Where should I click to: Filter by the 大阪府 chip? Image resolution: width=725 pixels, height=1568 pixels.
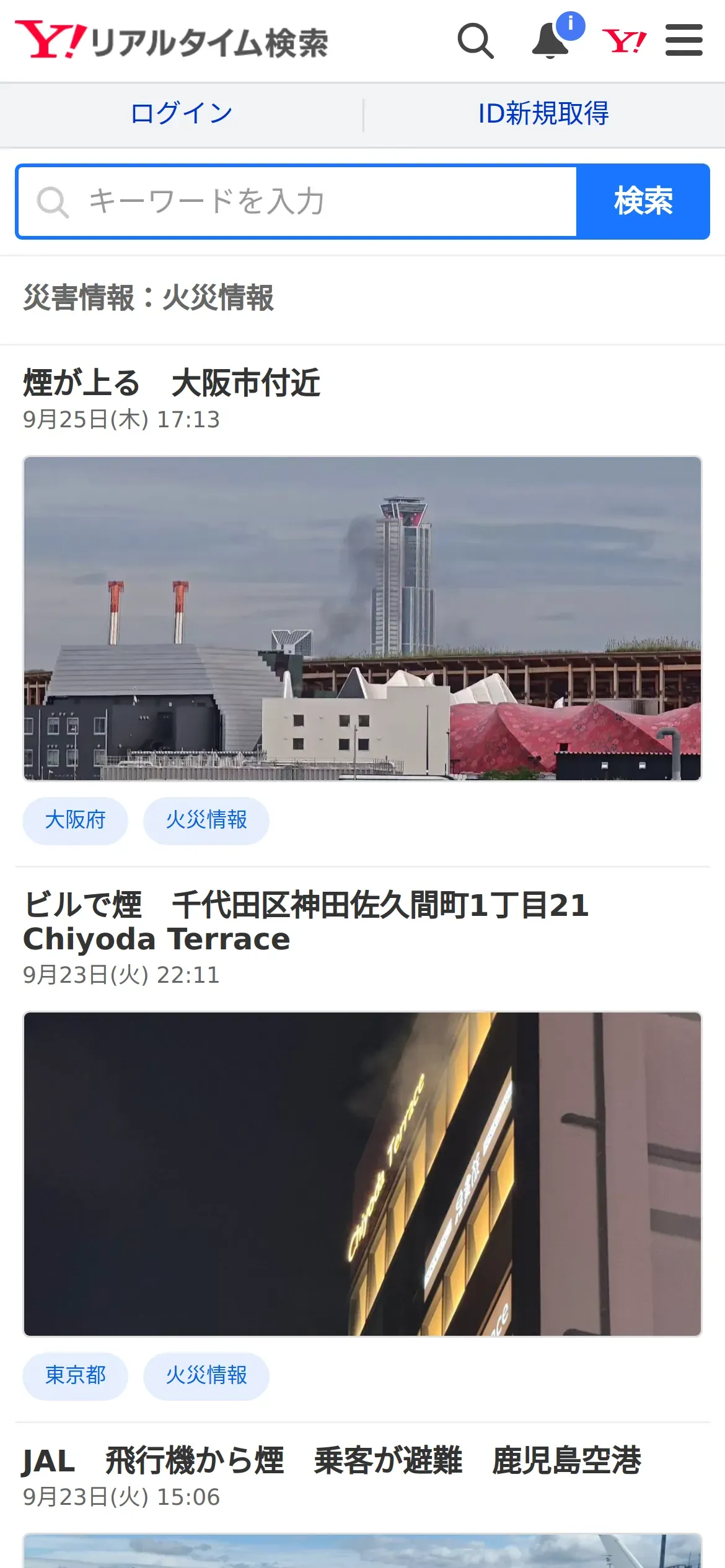(76, 821)
